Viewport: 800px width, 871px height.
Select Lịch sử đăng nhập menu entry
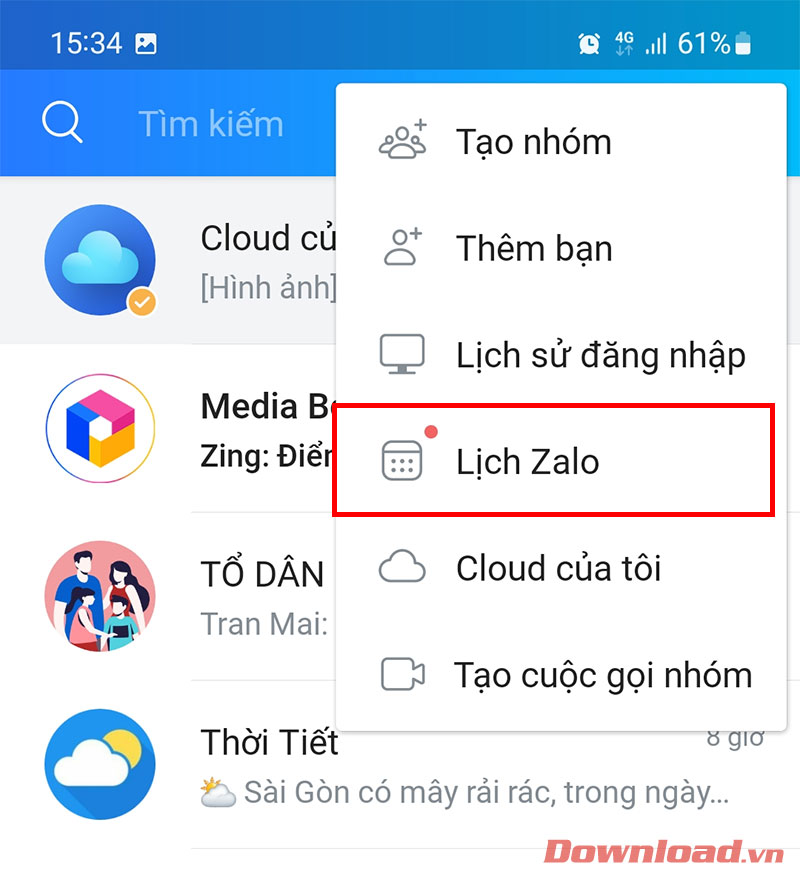point(600,354)
